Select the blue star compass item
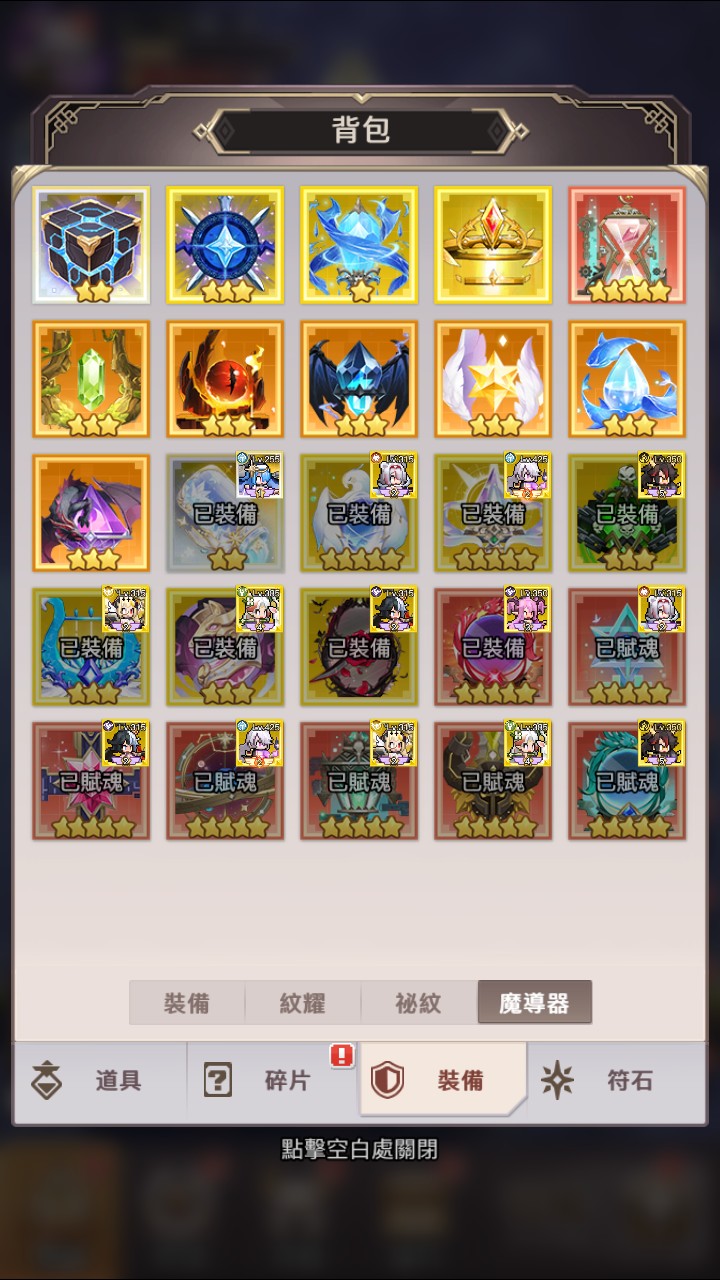This screenshot has width=720, height=1280. click(225, 245)
